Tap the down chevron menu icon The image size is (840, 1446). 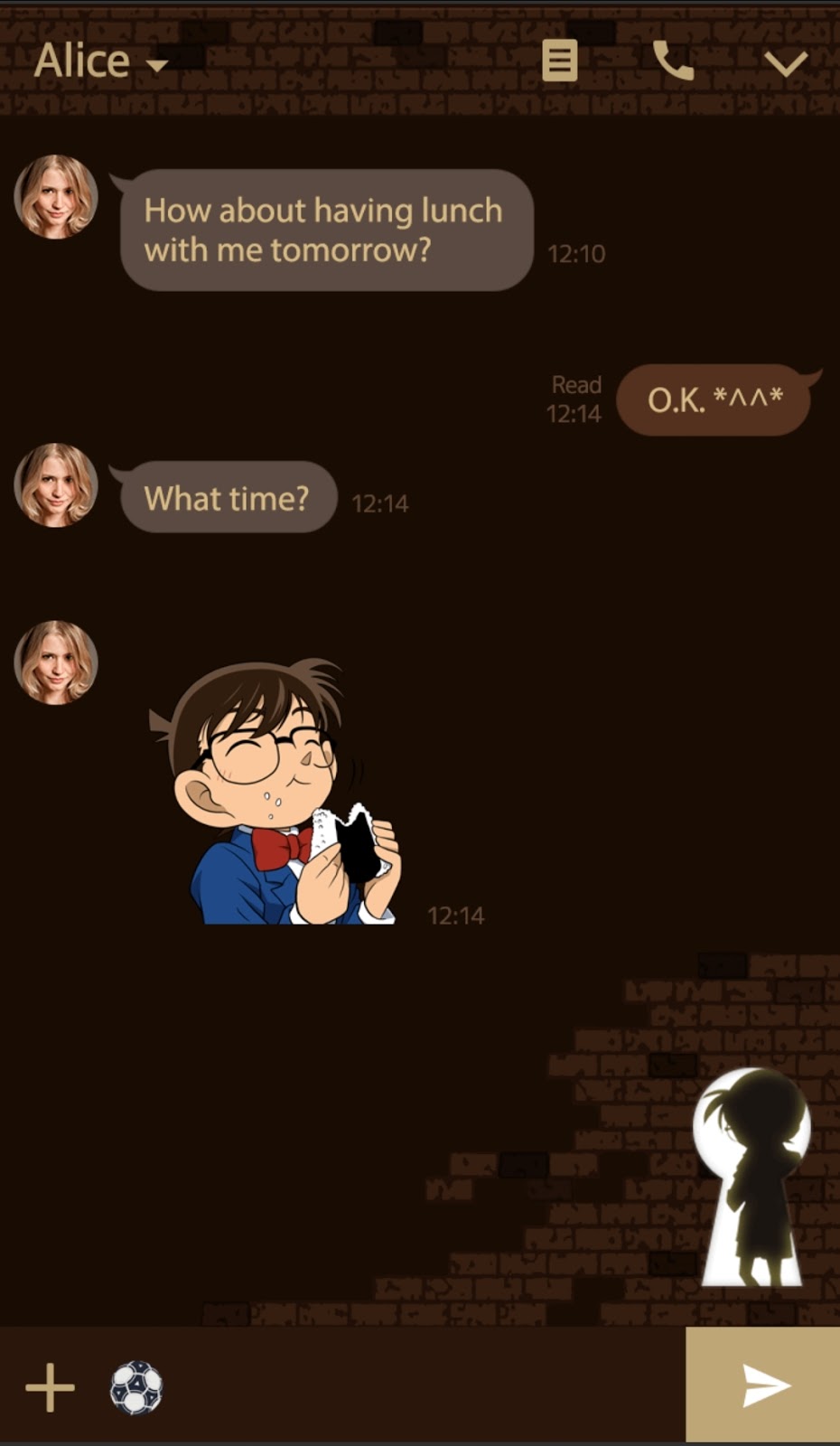(x=785, y=63)
